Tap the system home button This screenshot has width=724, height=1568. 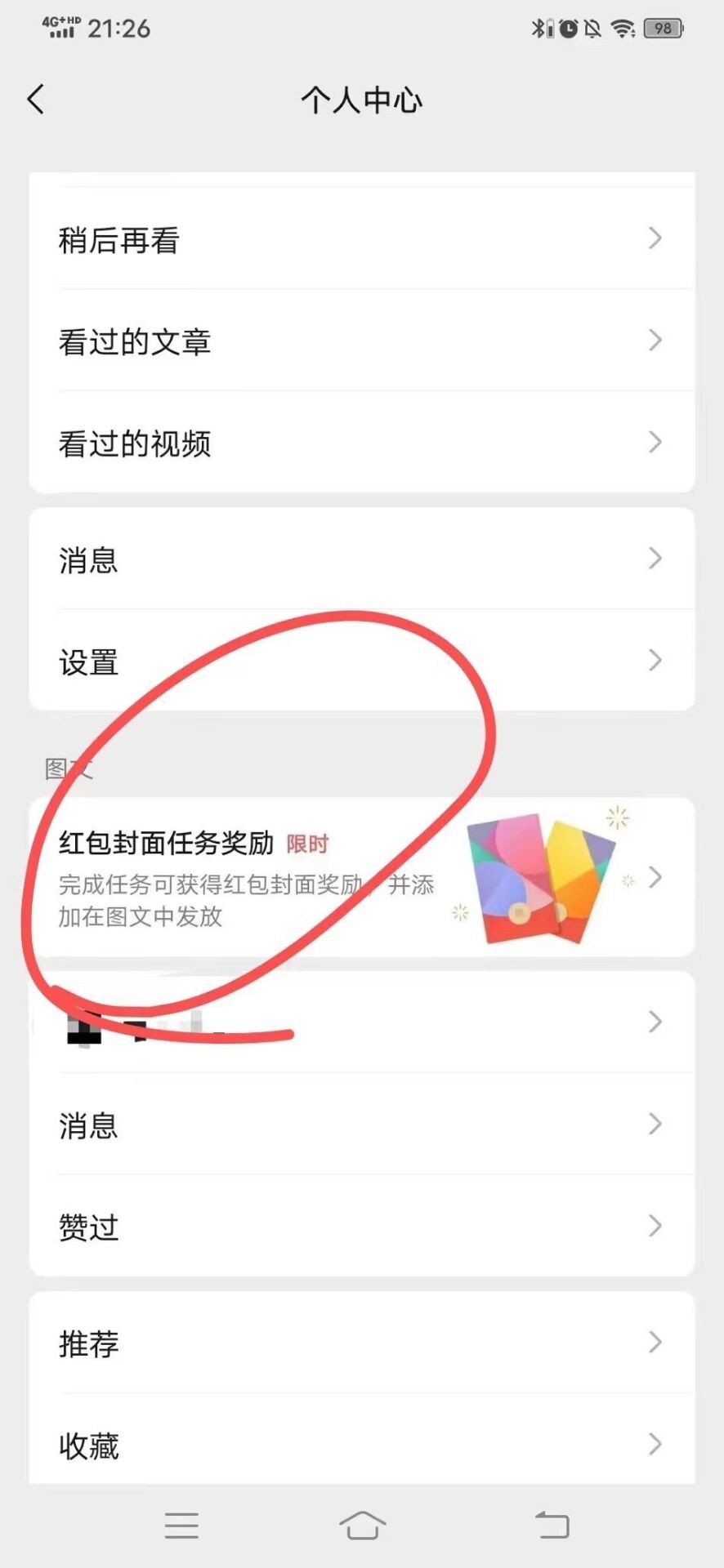[x=362, y=1525]
